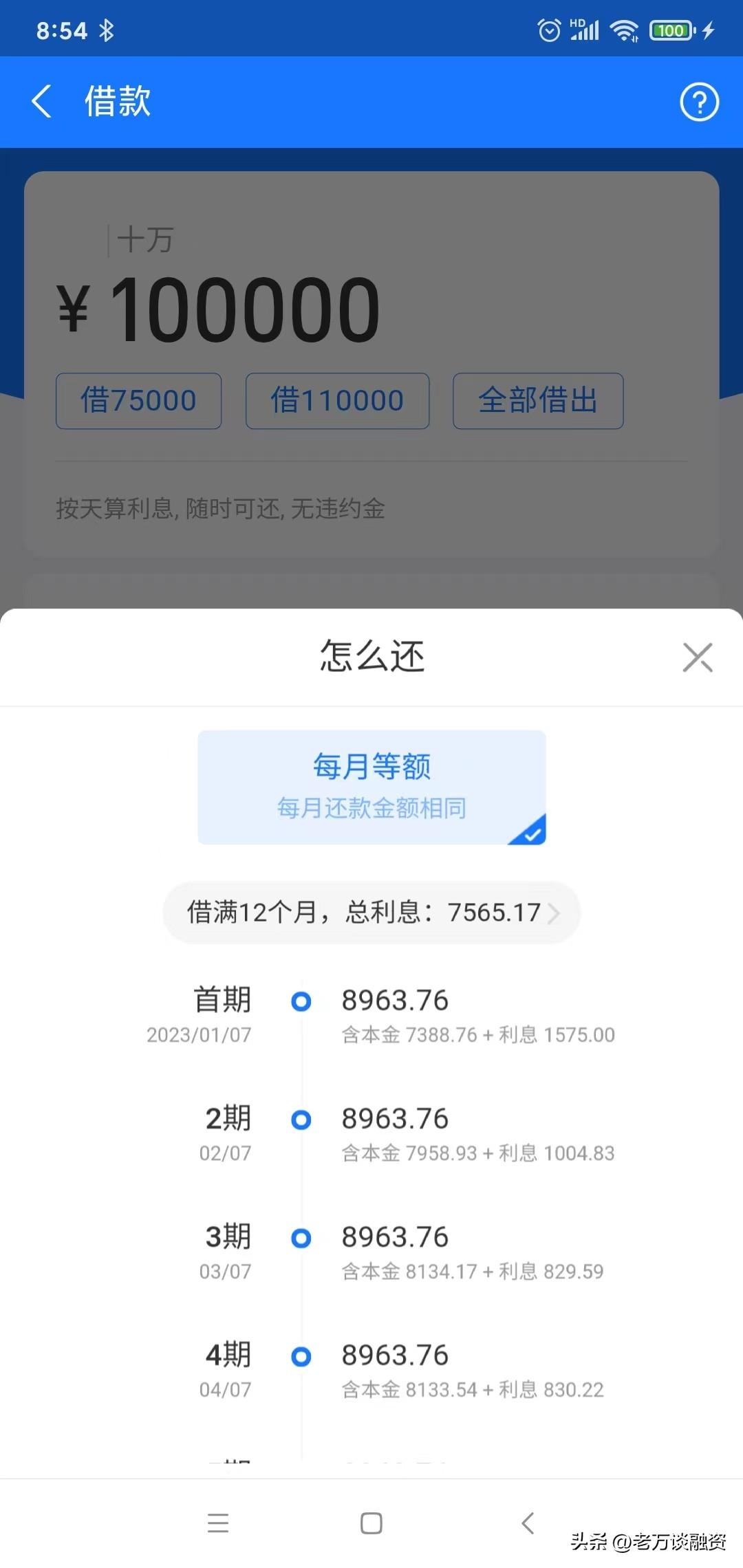Tap the 借75000 quick amount button

tap(138, 401)
